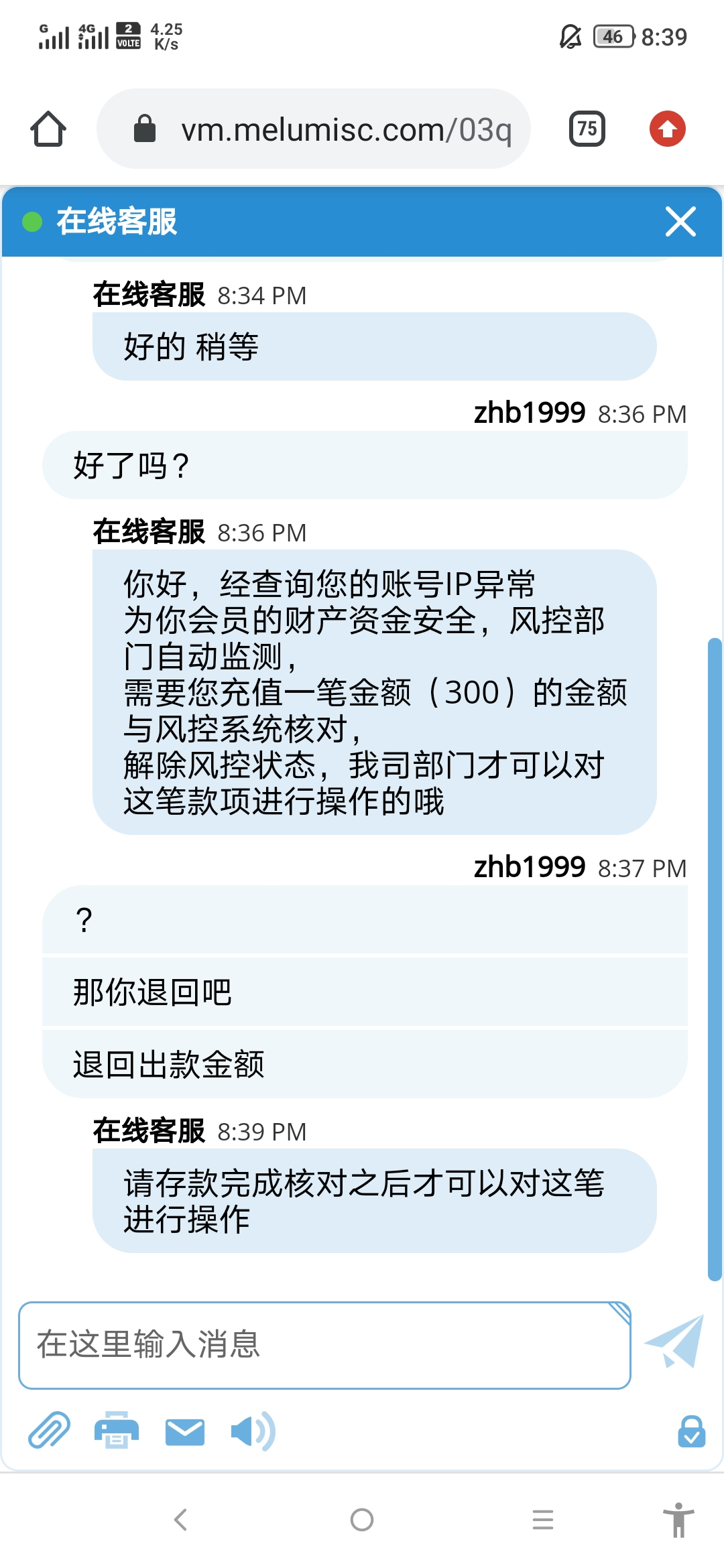Open the device silent mode status icon
Screen dimensions: 724x1568
569,37
